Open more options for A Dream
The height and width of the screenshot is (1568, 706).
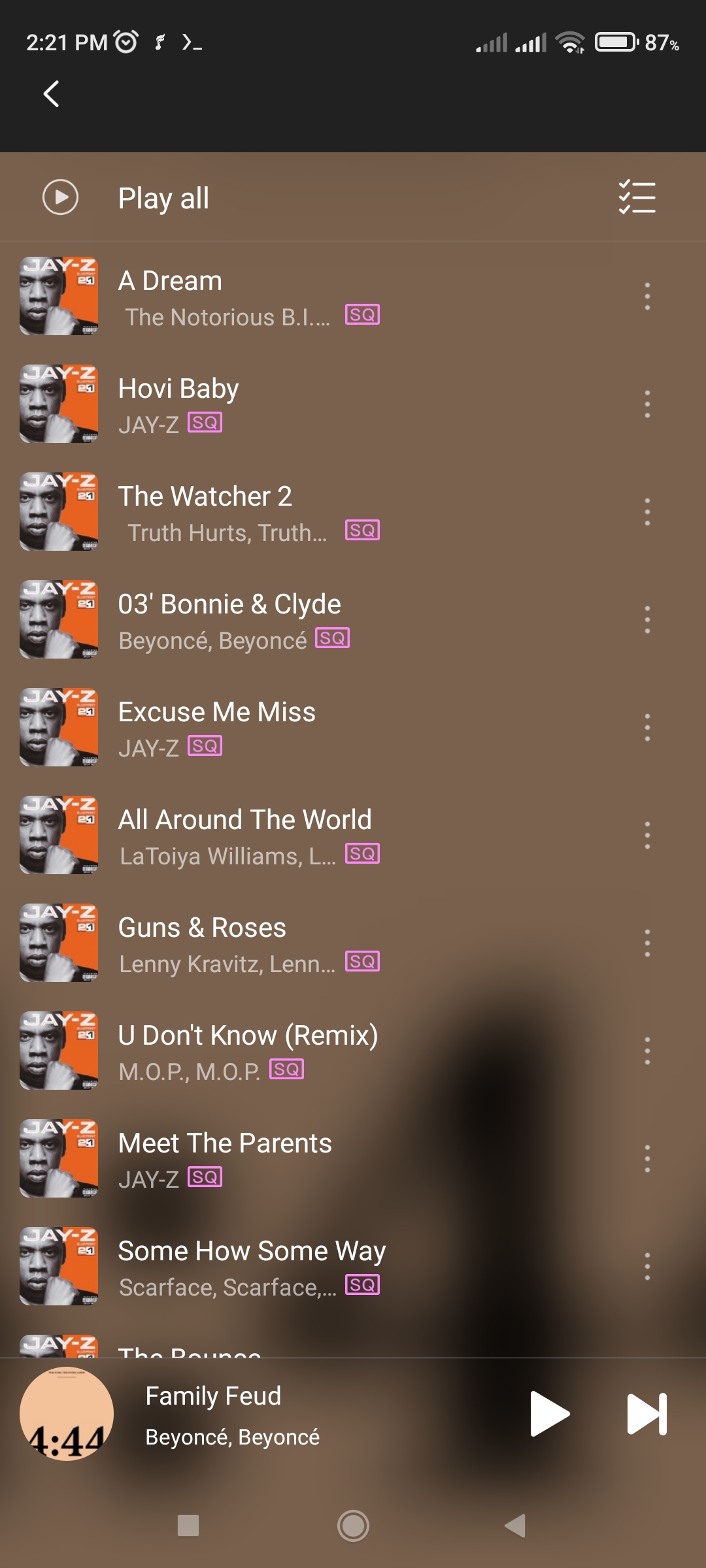(647, 296)
